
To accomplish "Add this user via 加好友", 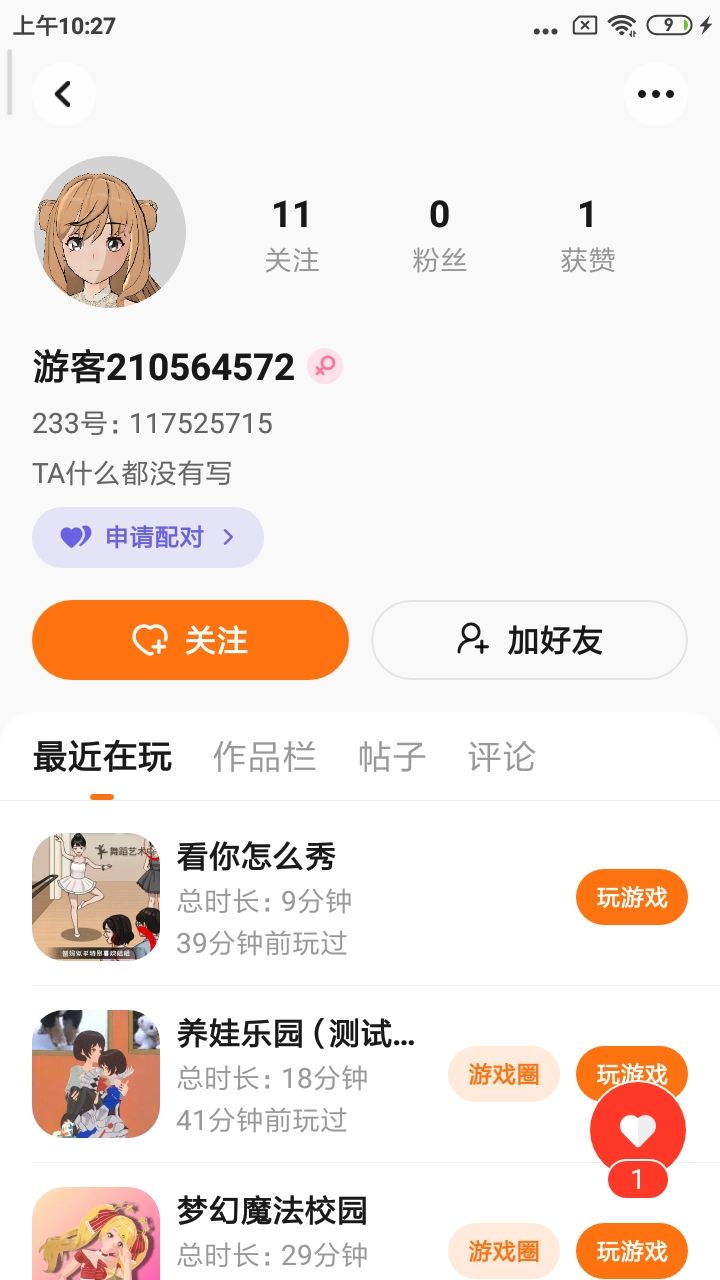I will pyautogui.click(x=529, y=640).
